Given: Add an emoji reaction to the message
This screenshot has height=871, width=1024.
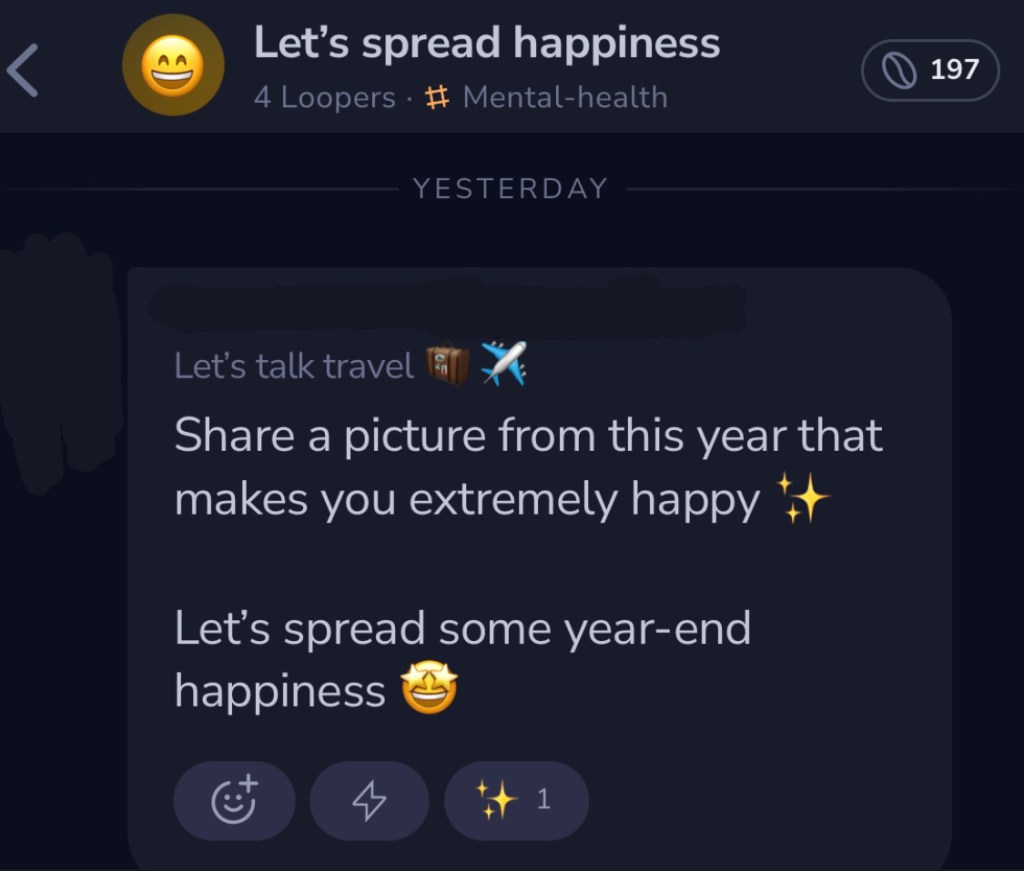Looking at the screenshot, I should point(234,800).
